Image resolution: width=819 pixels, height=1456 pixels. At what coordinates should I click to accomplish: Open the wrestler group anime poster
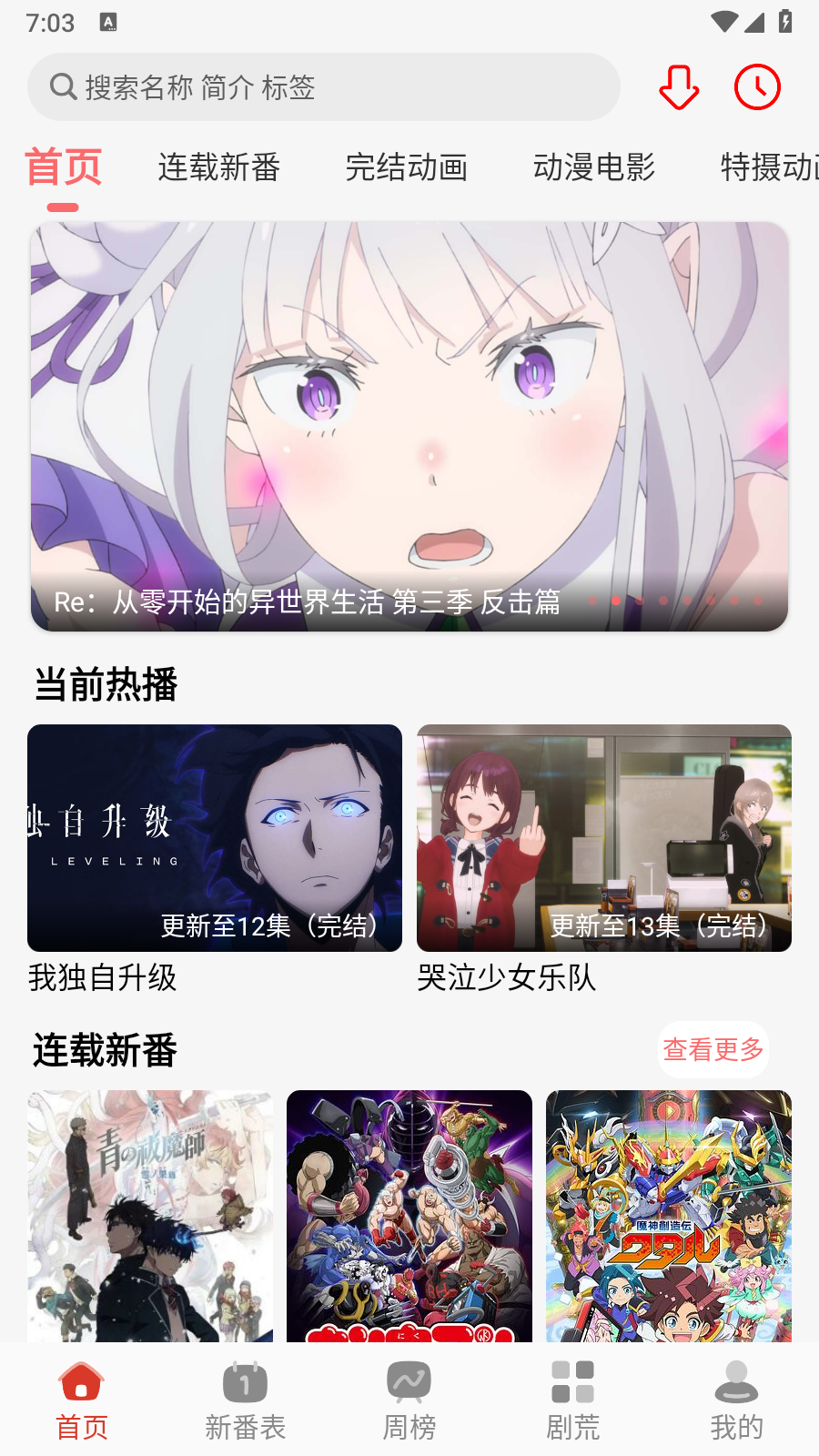tap(409, 1216)
